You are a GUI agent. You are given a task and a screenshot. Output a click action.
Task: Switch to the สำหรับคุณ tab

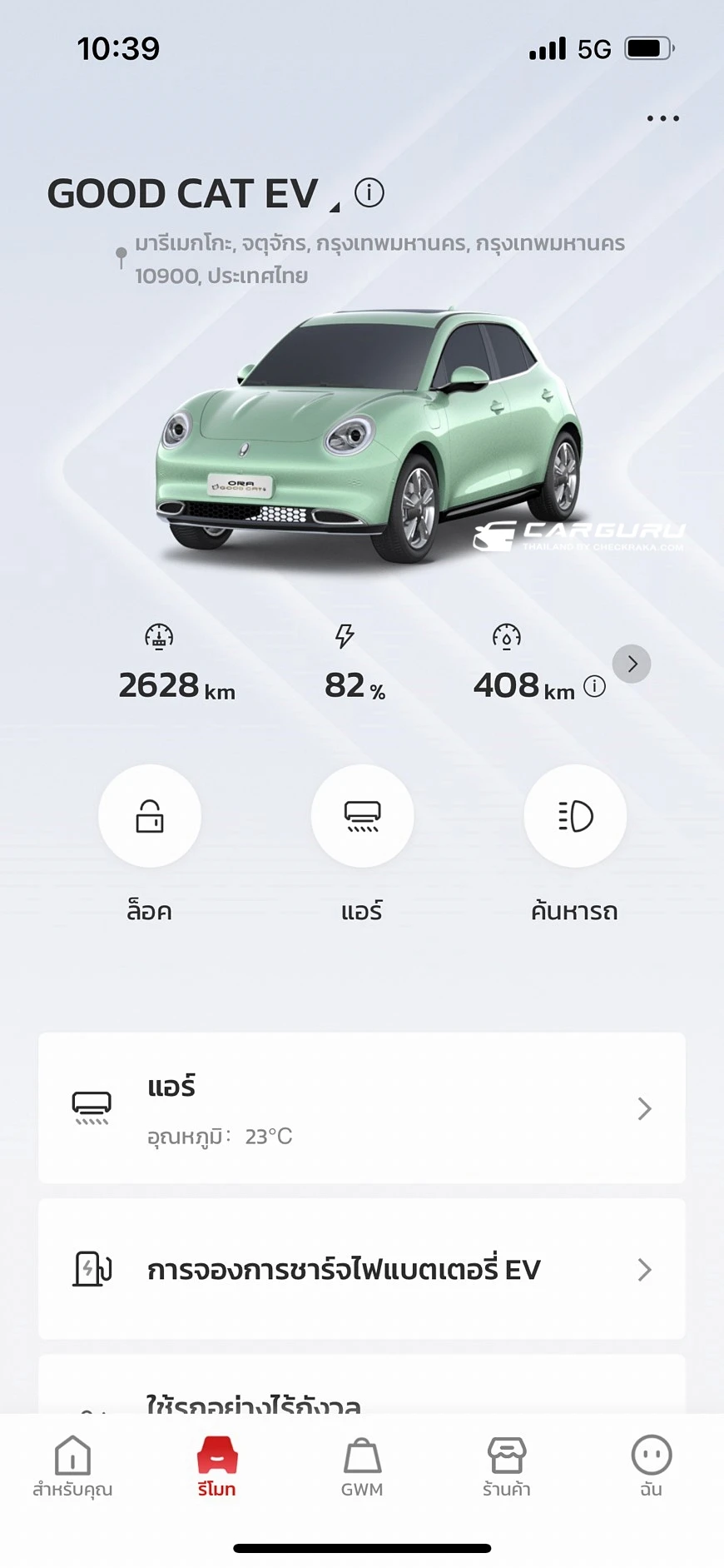(72, 1467)
